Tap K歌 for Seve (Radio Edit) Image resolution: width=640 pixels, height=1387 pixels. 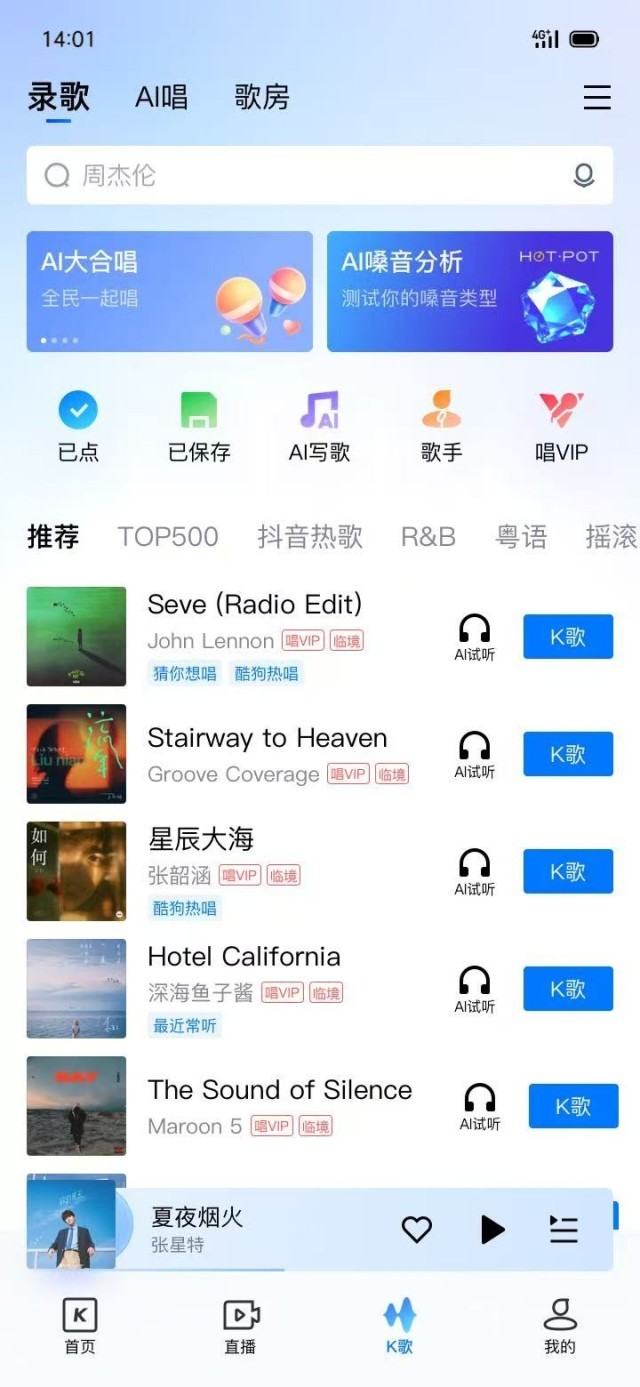click(568, 637)
